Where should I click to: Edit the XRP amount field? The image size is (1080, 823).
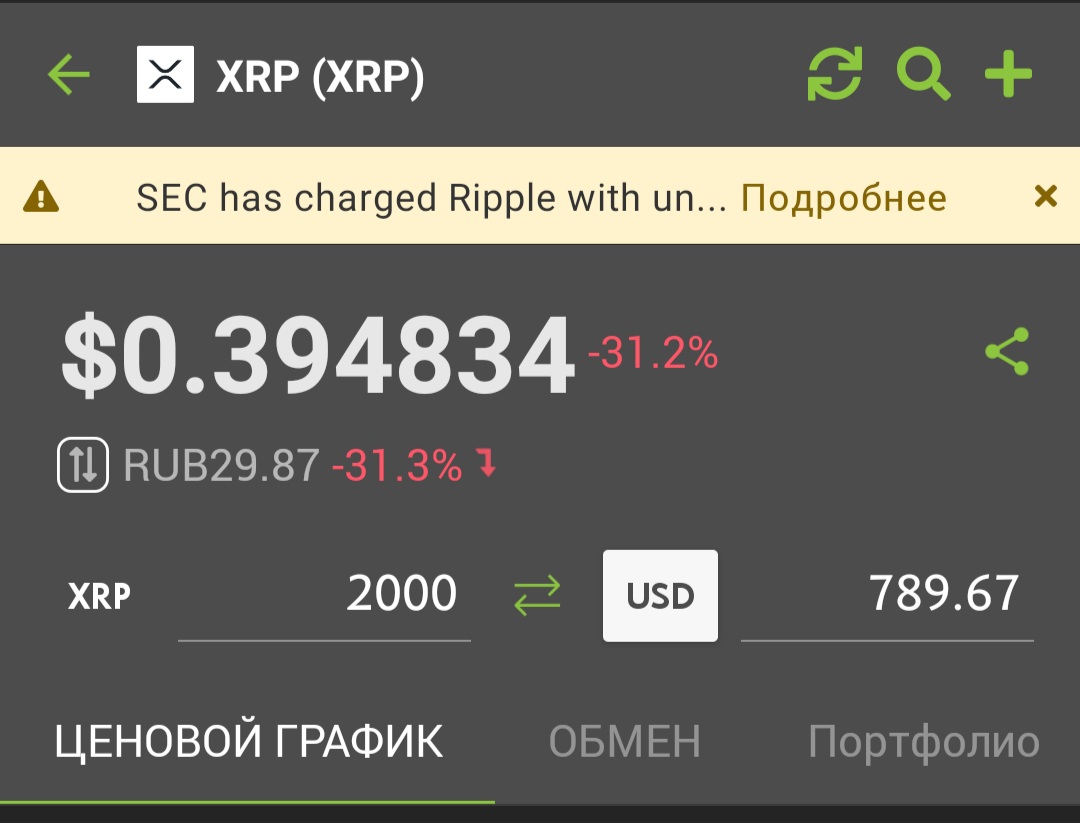[325, 595]
